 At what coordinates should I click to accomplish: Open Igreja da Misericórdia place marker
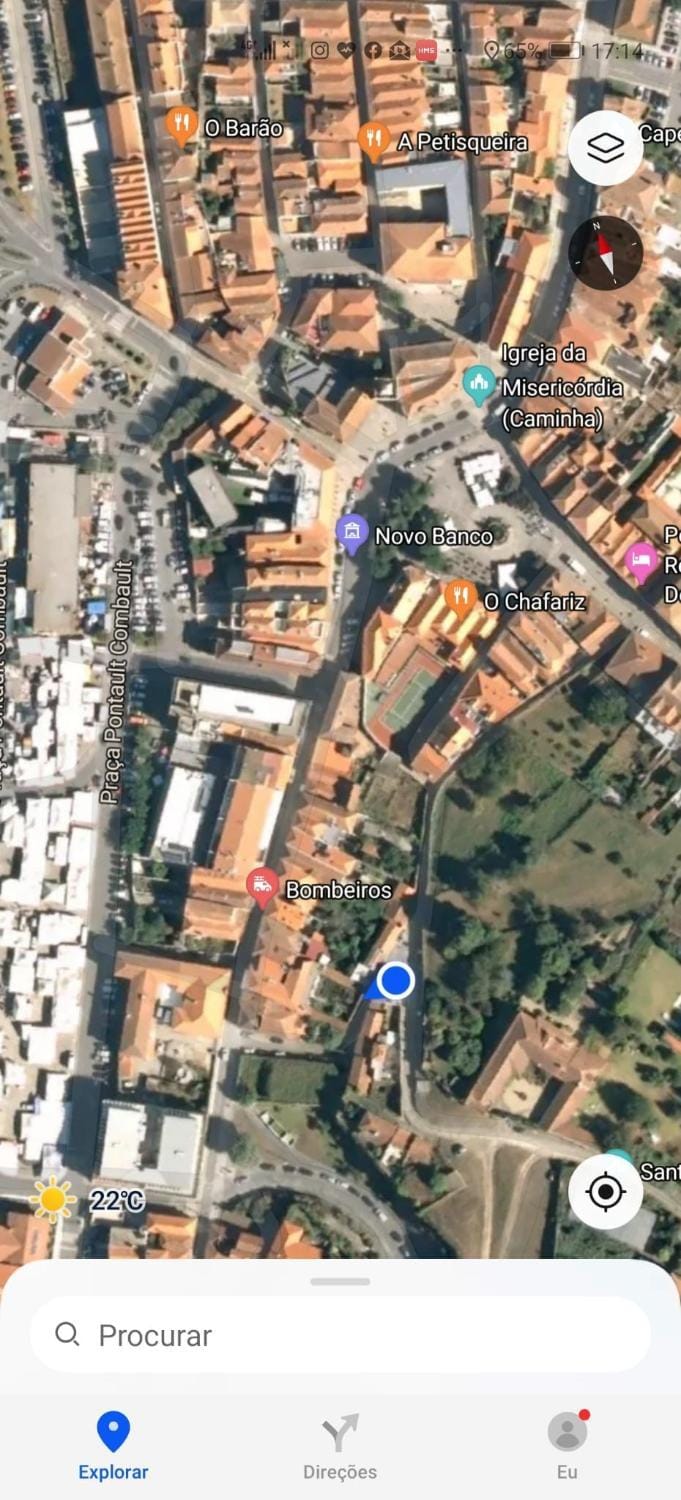point(479,383)
